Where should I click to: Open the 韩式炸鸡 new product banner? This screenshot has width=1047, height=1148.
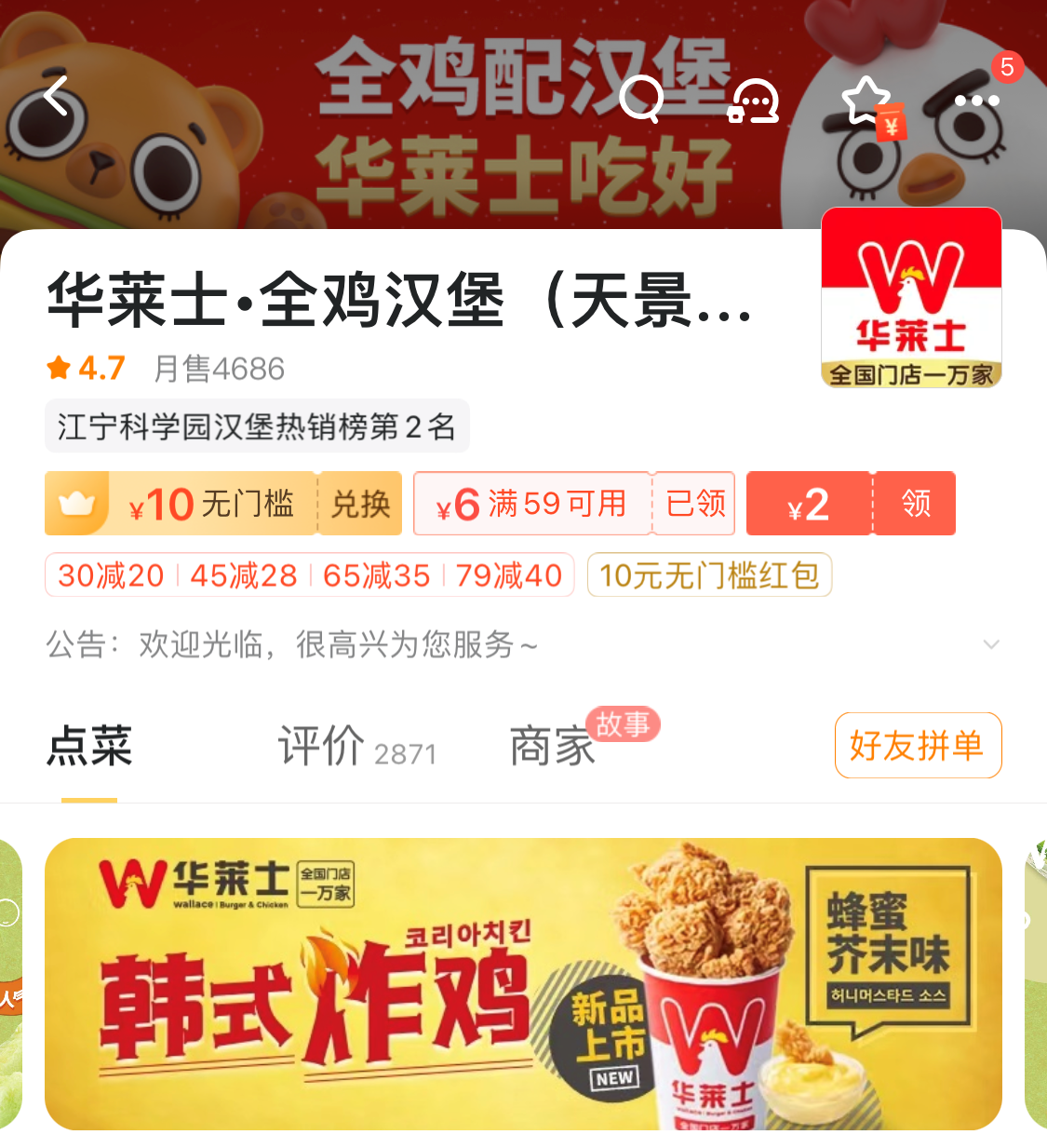523,984
